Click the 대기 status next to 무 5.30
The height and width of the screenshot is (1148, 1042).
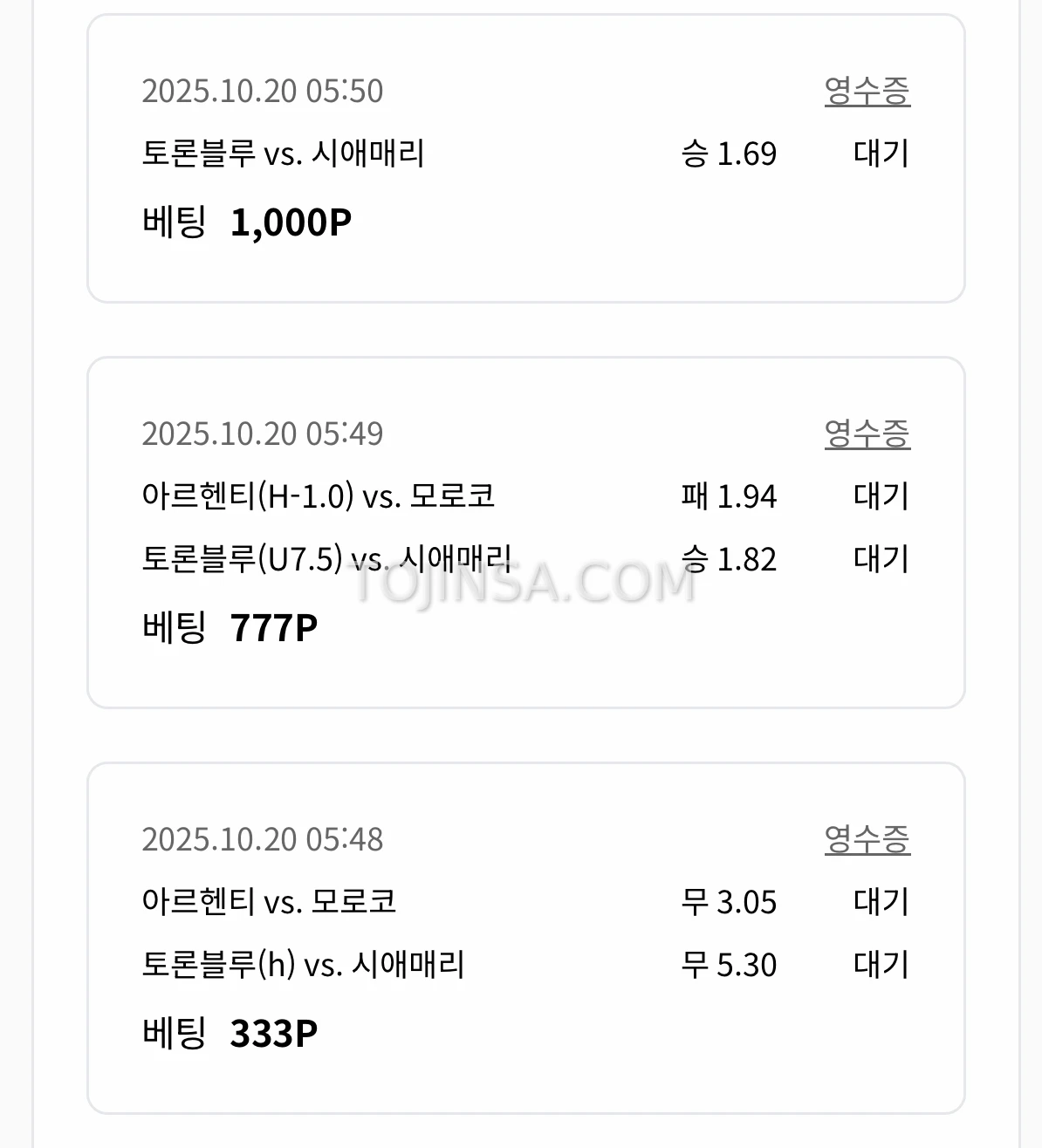[881, 964]
